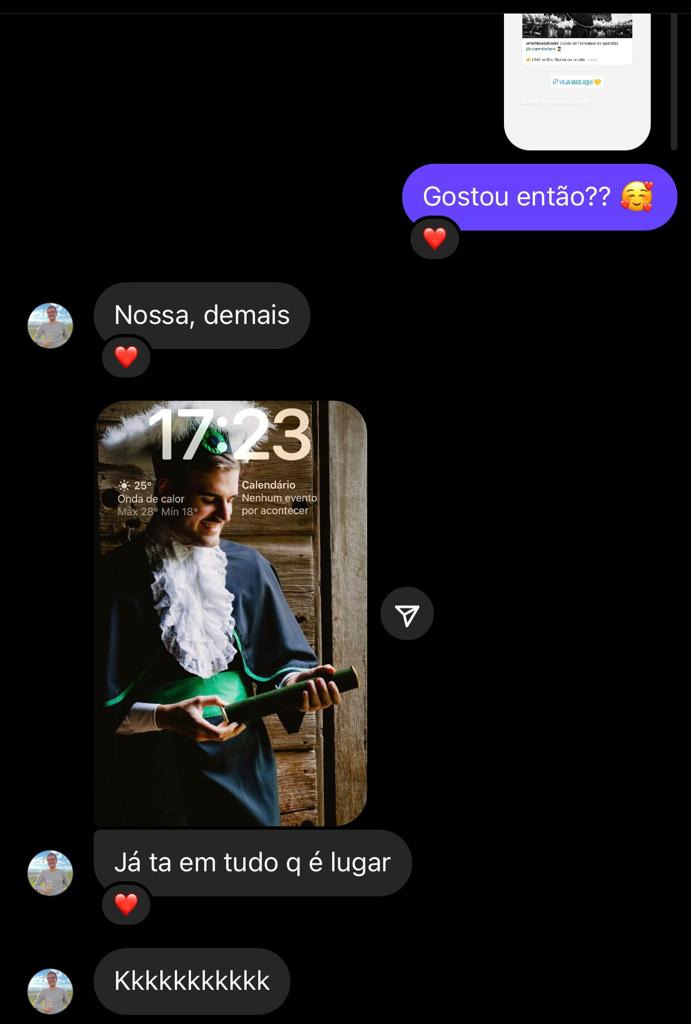Image resolution: width=691 pixels, height=1024 pixels.
Task: View the heart reaction under "Nossa, demais"
Action: (x=126, y=356)
